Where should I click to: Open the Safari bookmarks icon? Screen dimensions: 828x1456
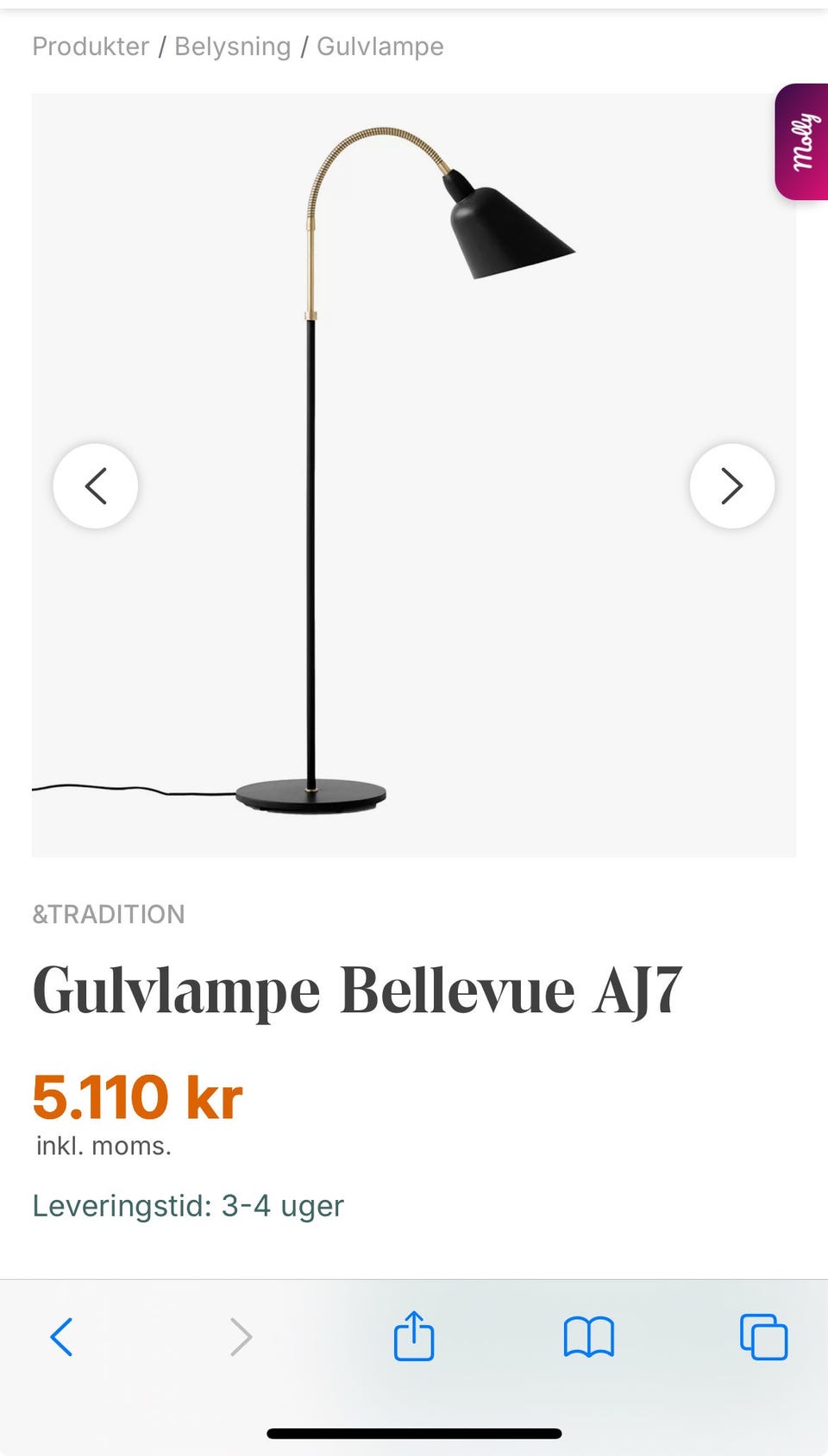(588, 1337)
